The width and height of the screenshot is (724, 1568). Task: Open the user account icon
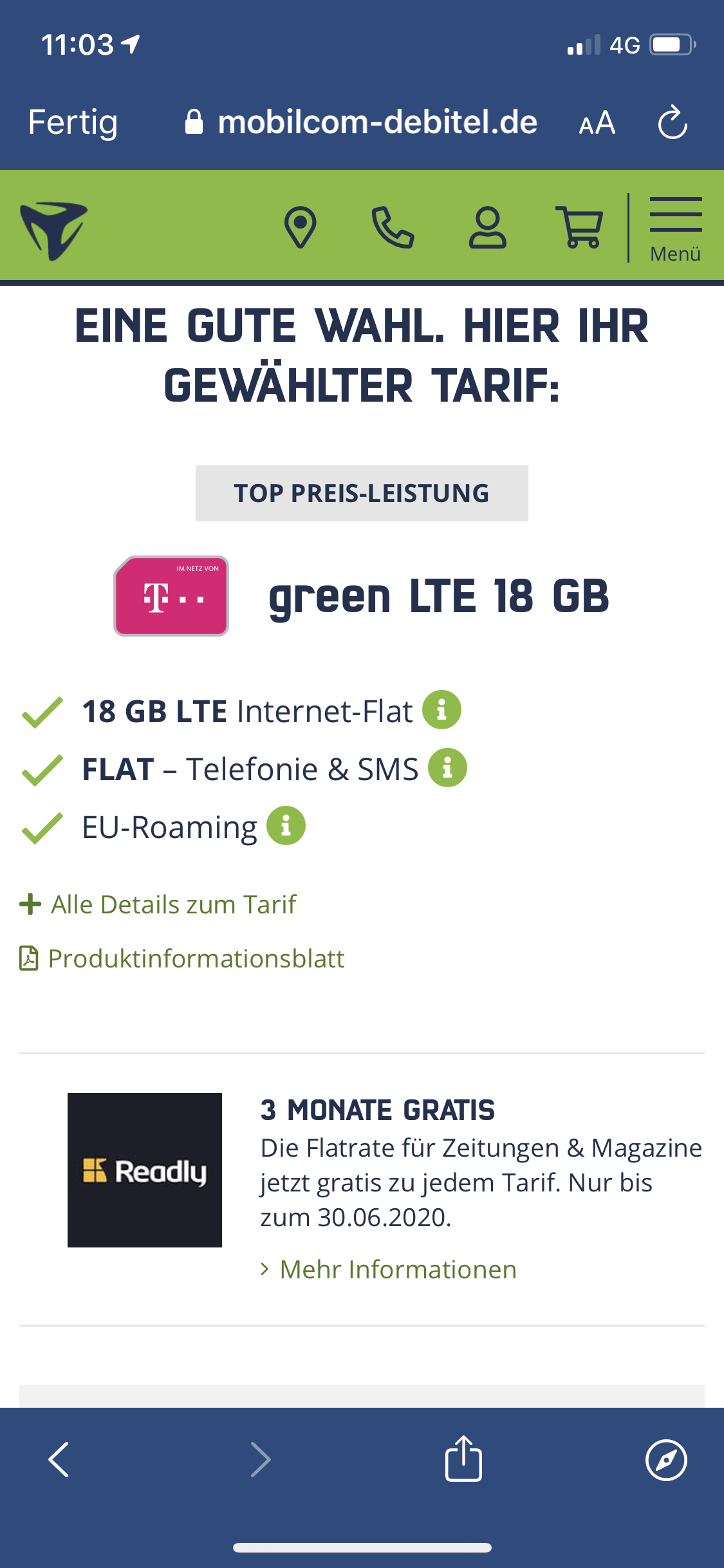tap(487, 227)
